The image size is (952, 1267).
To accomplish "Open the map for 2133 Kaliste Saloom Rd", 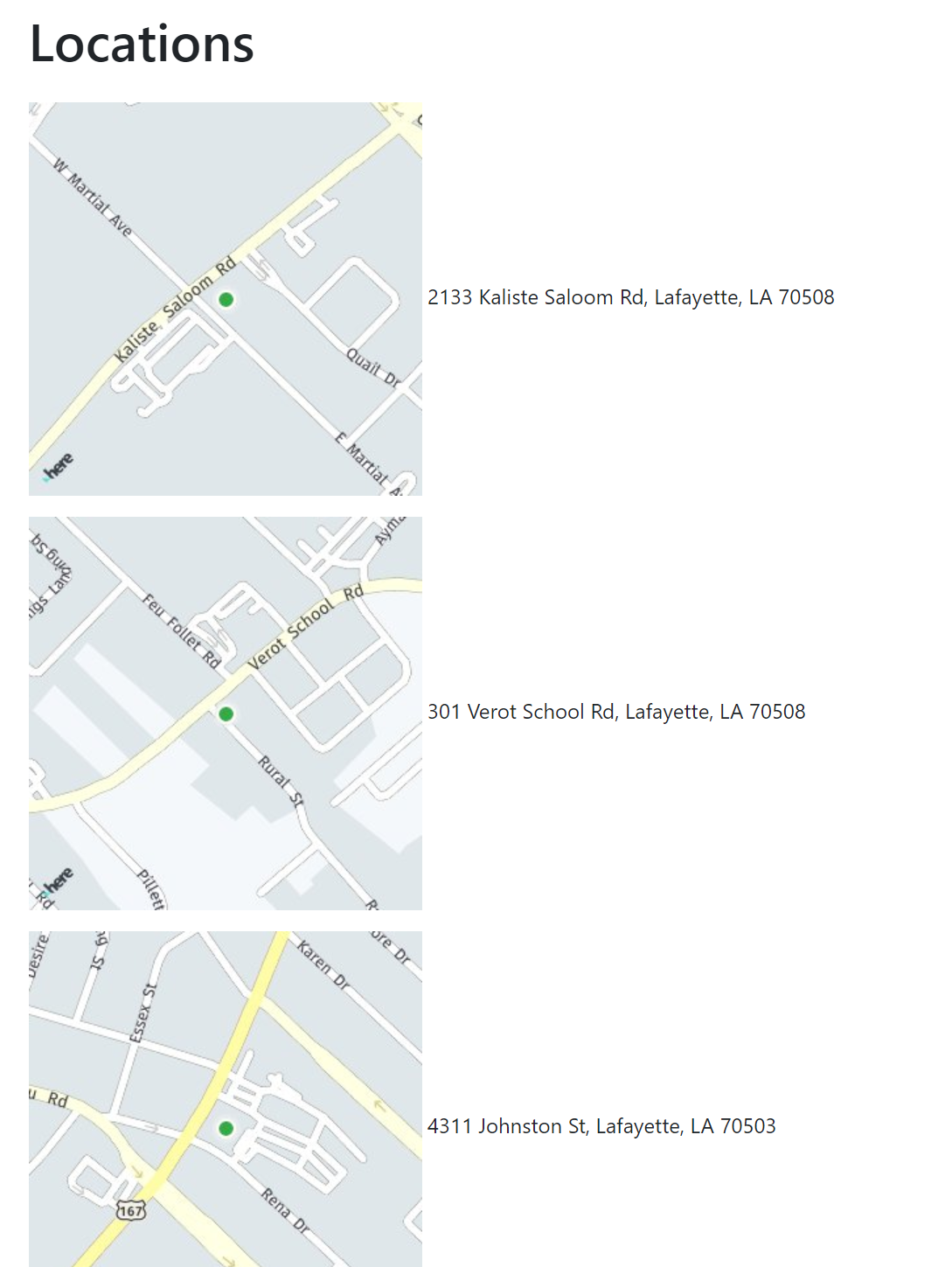I will pyautogui.click(x=226, y=299).
